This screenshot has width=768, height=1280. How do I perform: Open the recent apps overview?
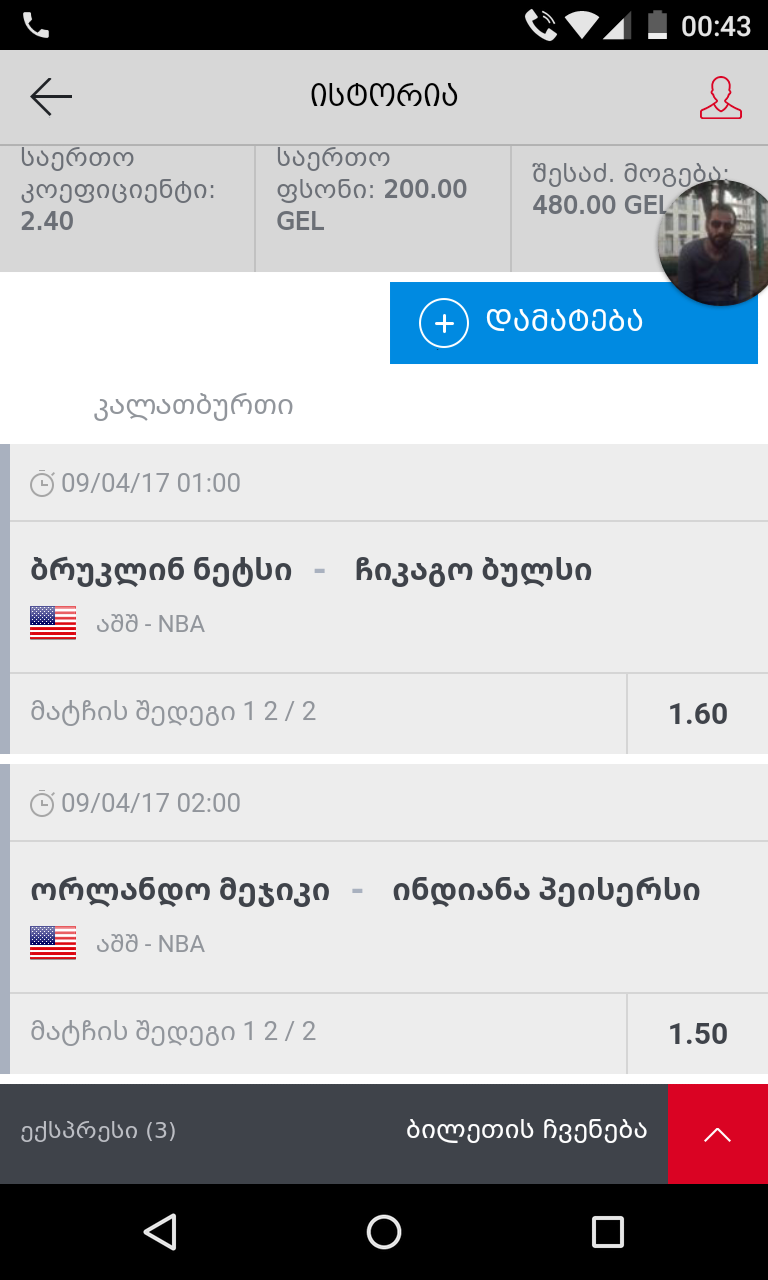click(607, 1232)
